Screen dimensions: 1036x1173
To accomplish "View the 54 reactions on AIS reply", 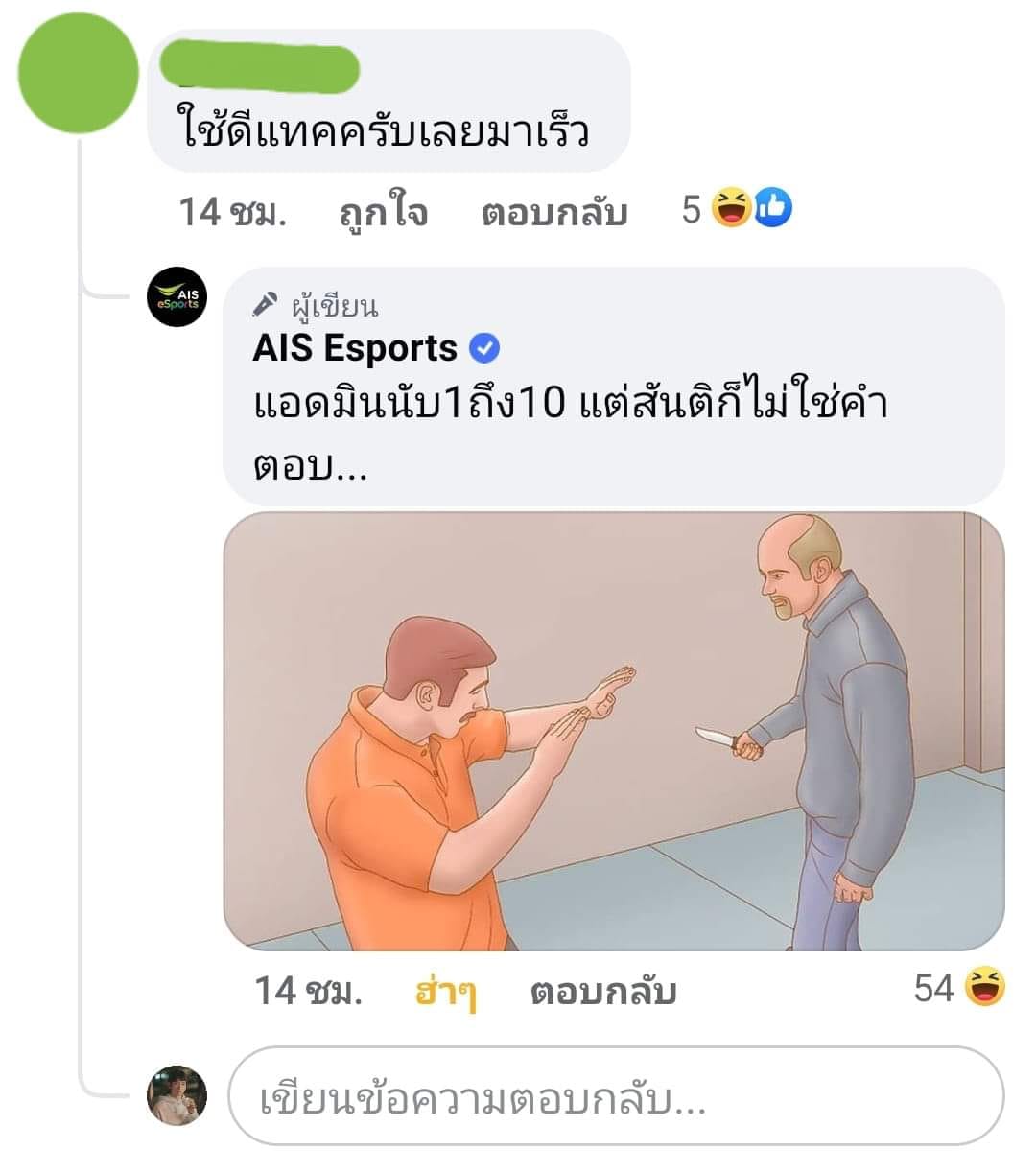I will [959, 988].
